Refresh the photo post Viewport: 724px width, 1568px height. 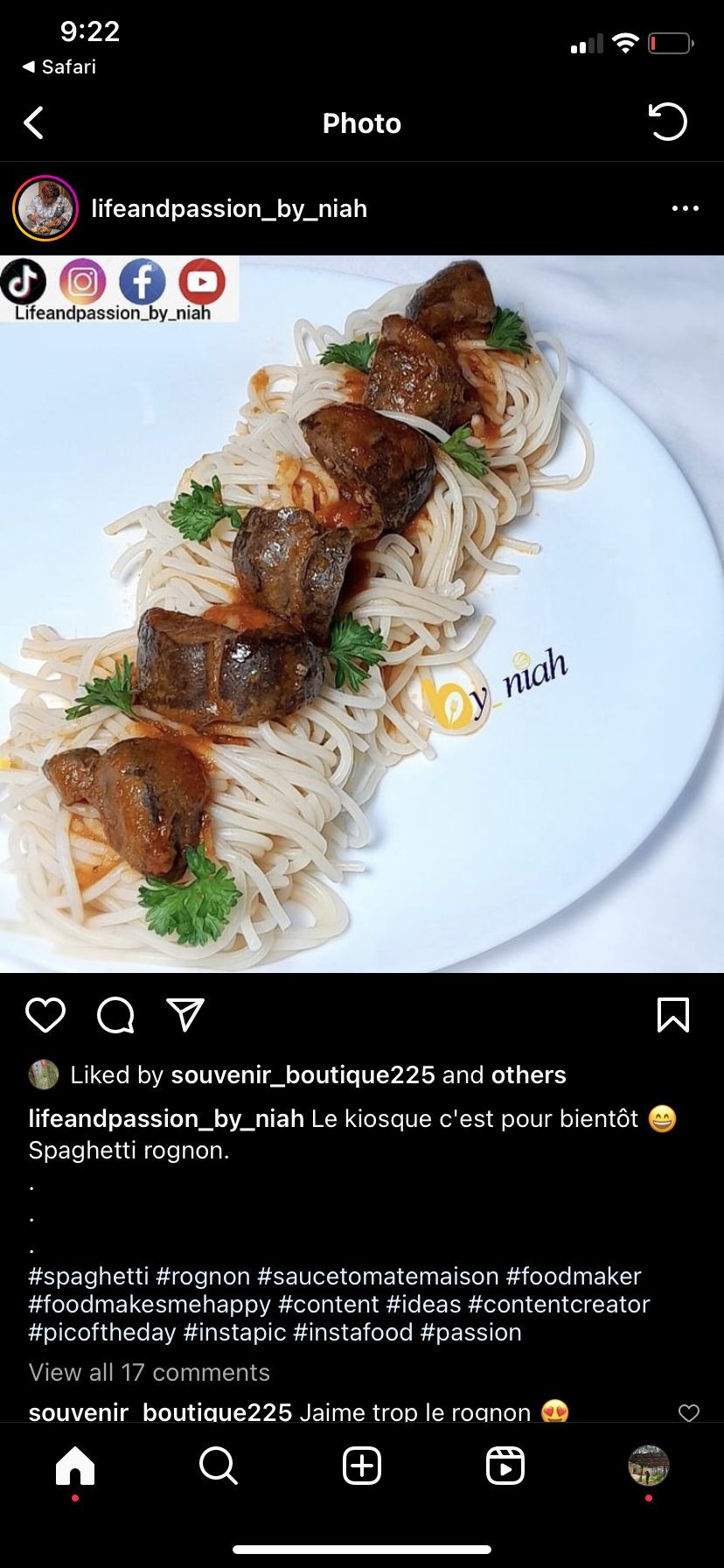coord(668,122)
